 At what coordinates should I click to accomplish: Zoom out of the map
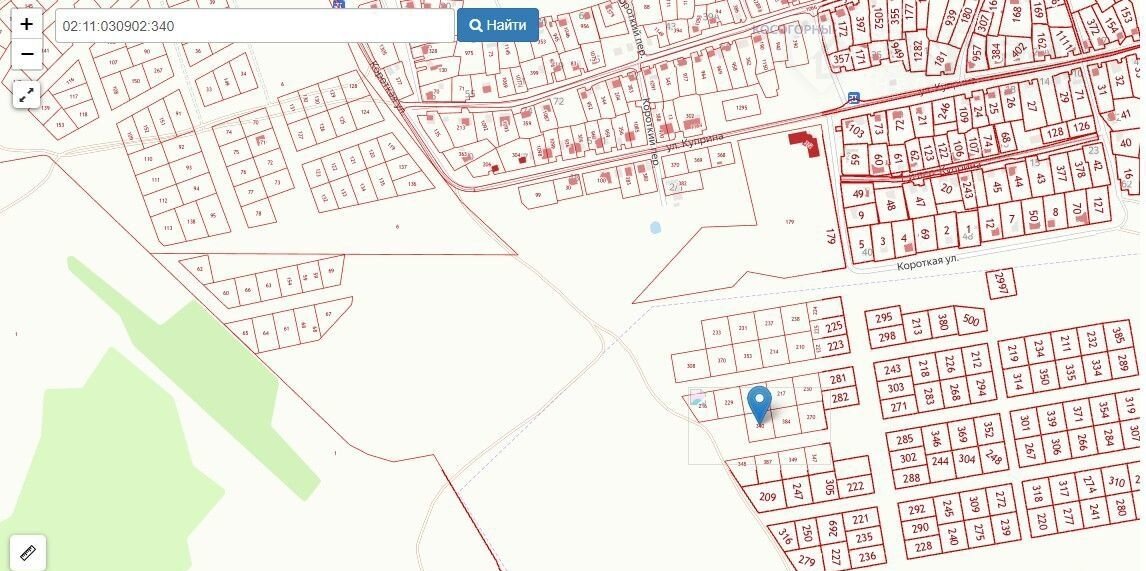coord(27,53)
